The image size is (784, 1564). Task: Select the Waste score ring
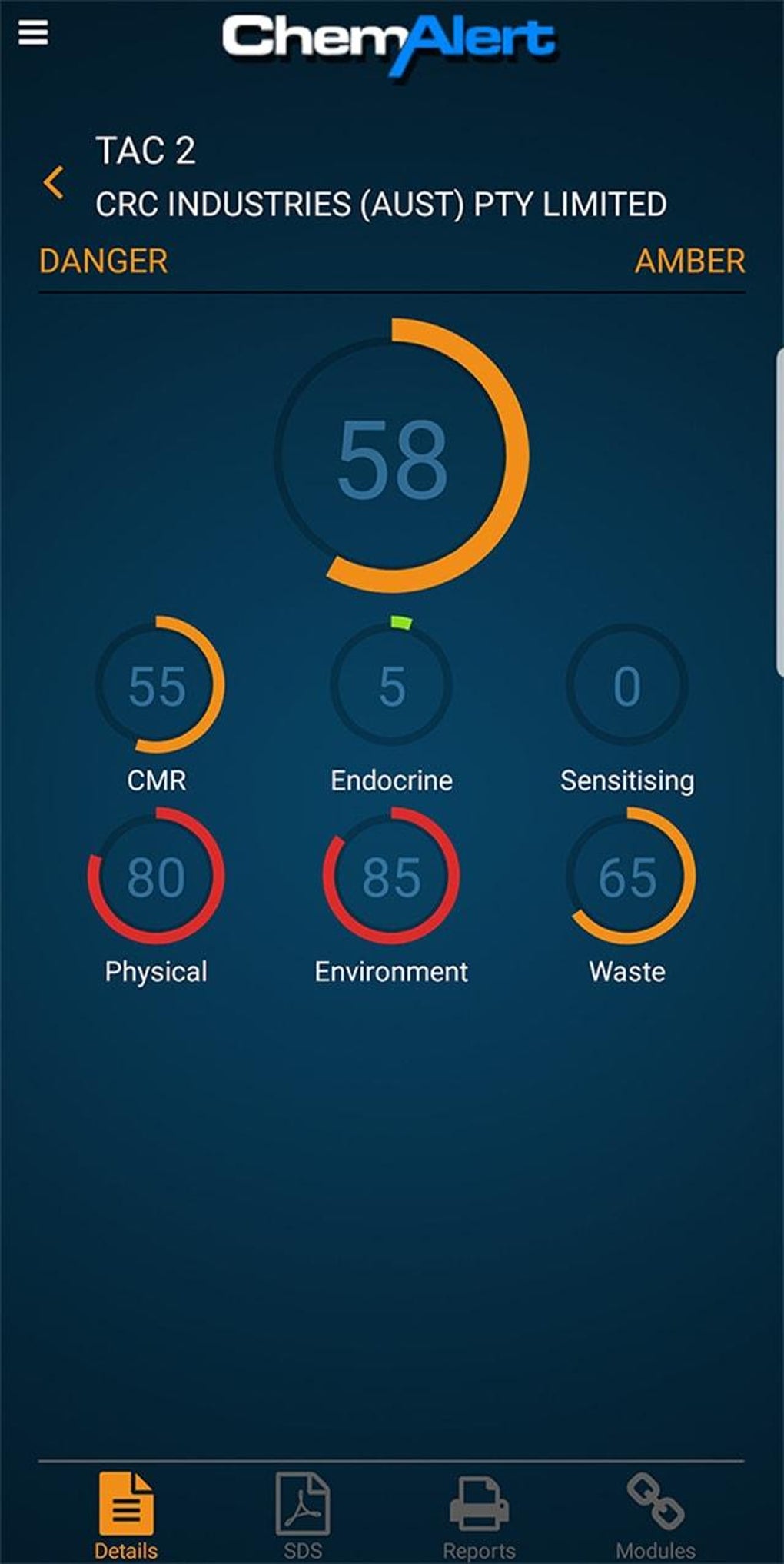[627, 877]
